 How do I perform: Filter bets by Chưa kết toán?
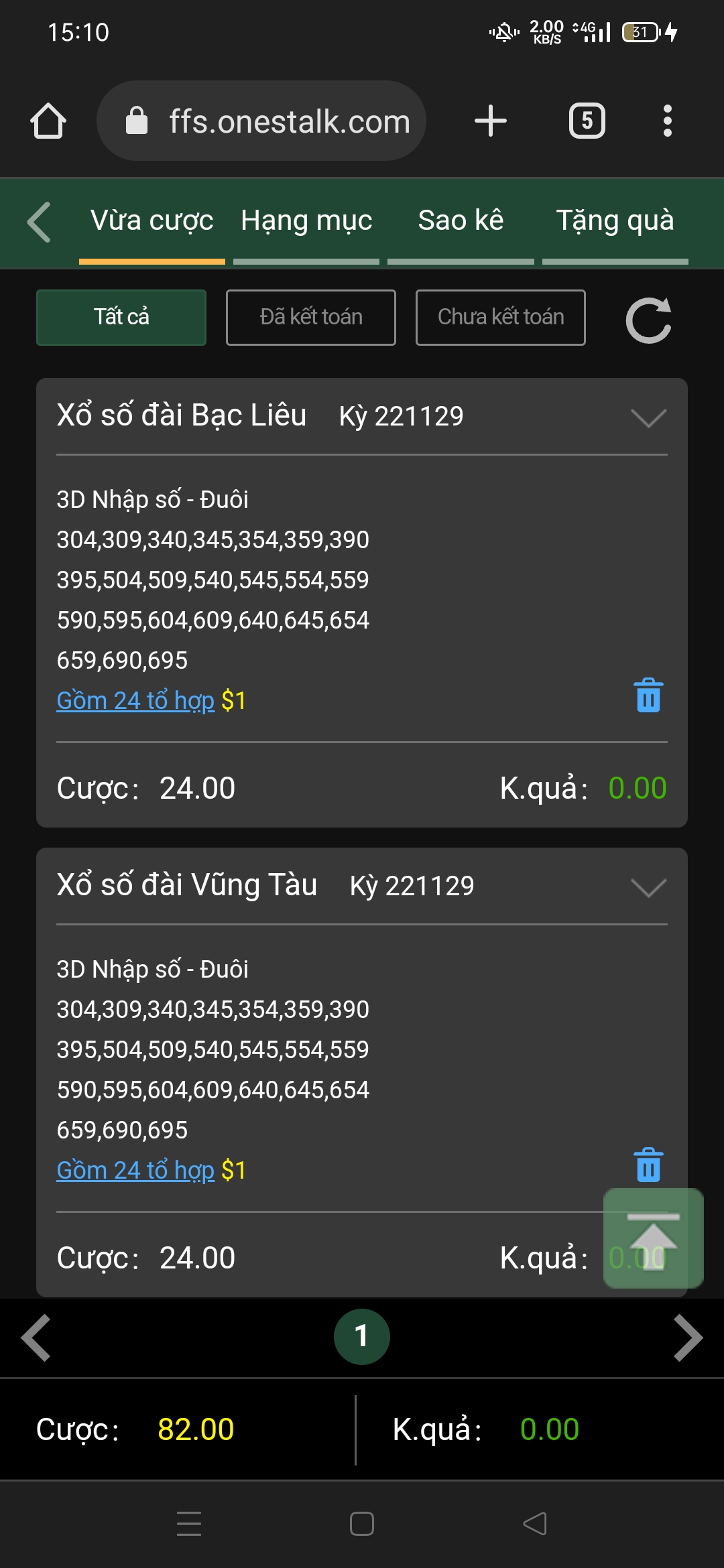pyautogui.click(x=501, y=318)
